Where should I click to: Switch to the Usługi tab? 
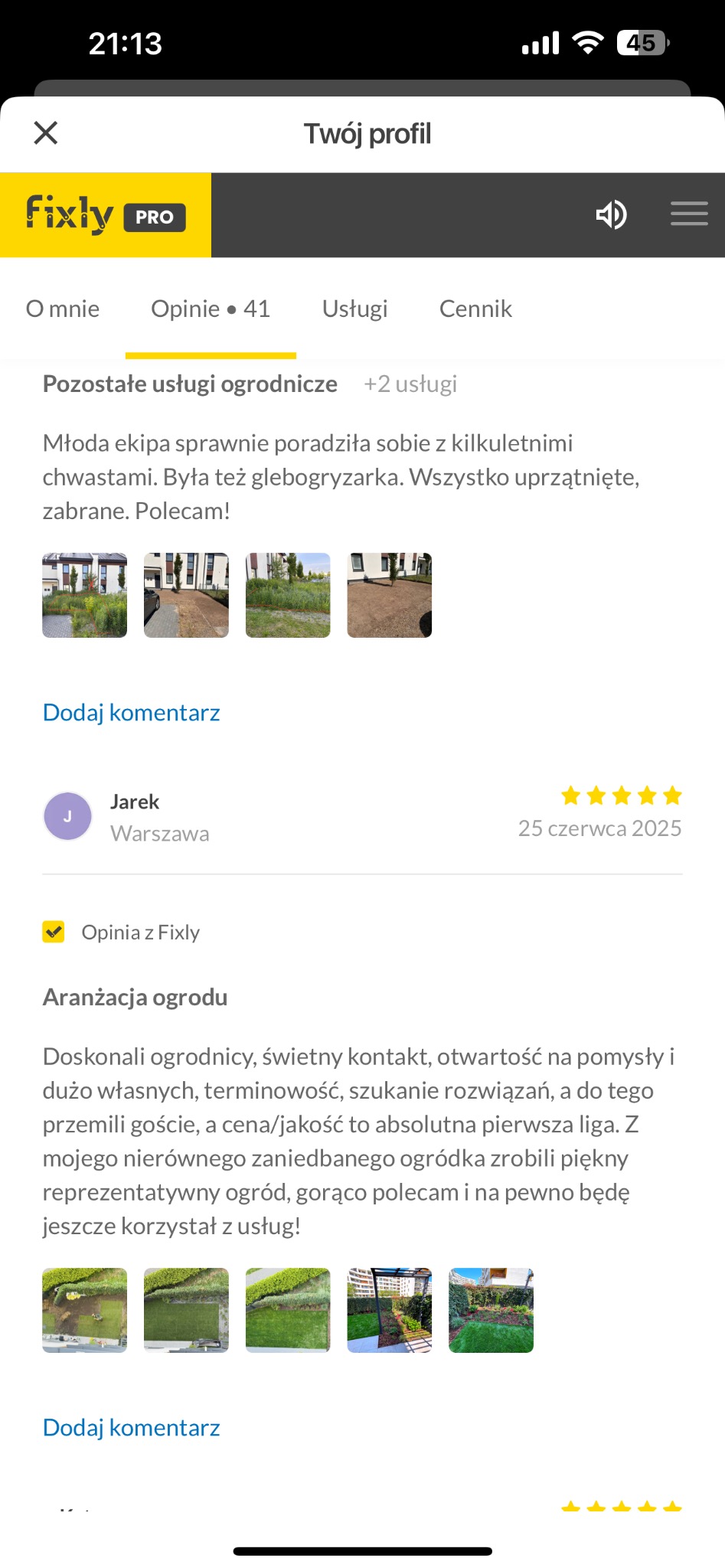point(354,309)
